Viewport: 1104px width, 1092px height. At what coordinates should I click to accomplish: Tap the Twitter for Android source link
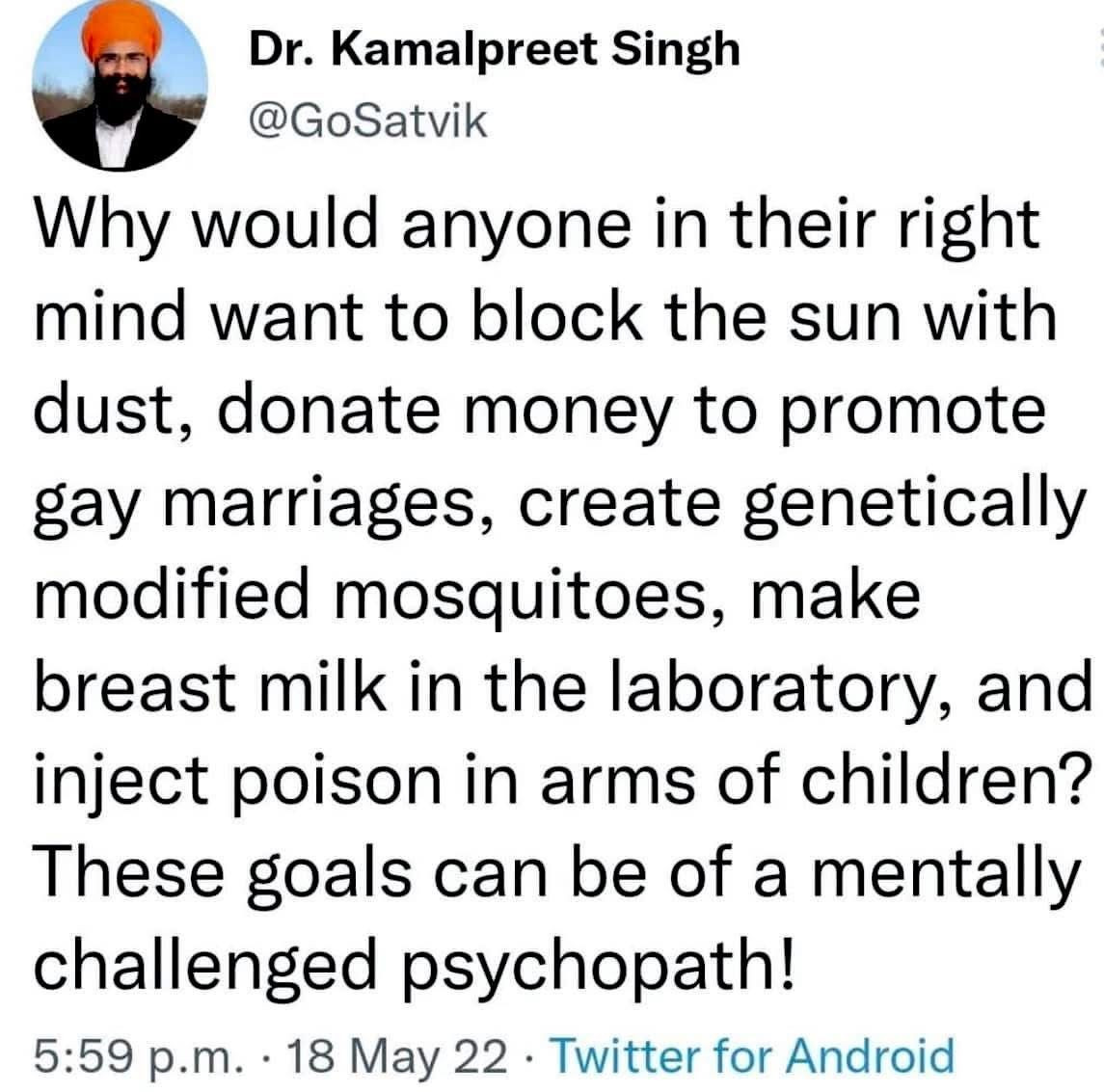(750, 1054)
